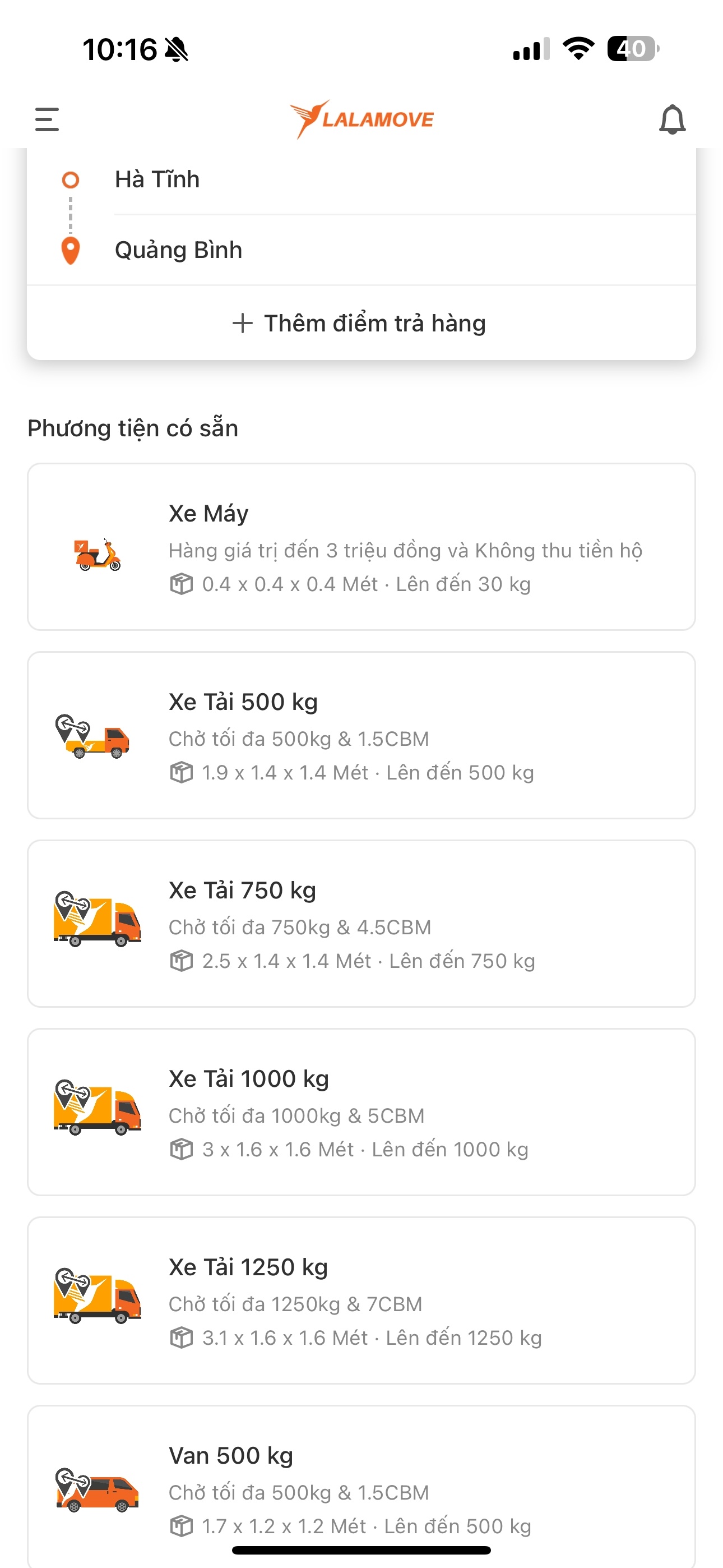Viewport: 723px width, 1568px height.
Task: Tap the Lalamove logo
Action: 361,119
